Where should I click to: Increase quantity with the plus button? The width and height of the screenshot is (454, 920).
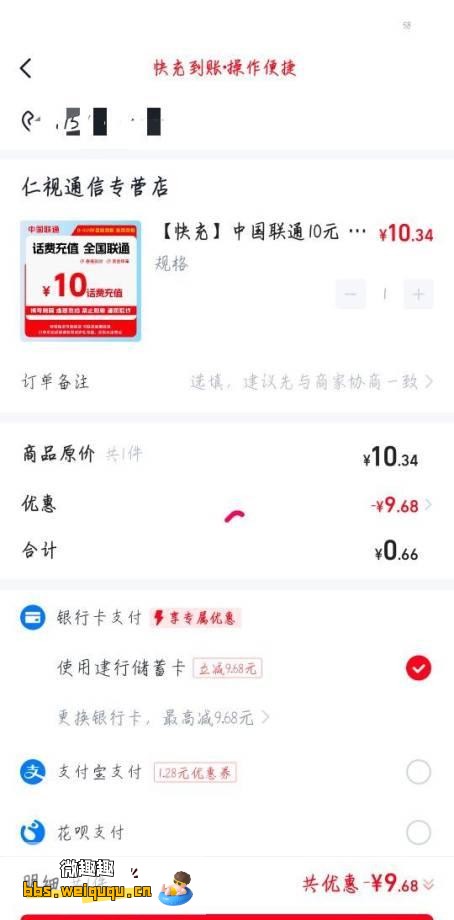pos(418,294)
